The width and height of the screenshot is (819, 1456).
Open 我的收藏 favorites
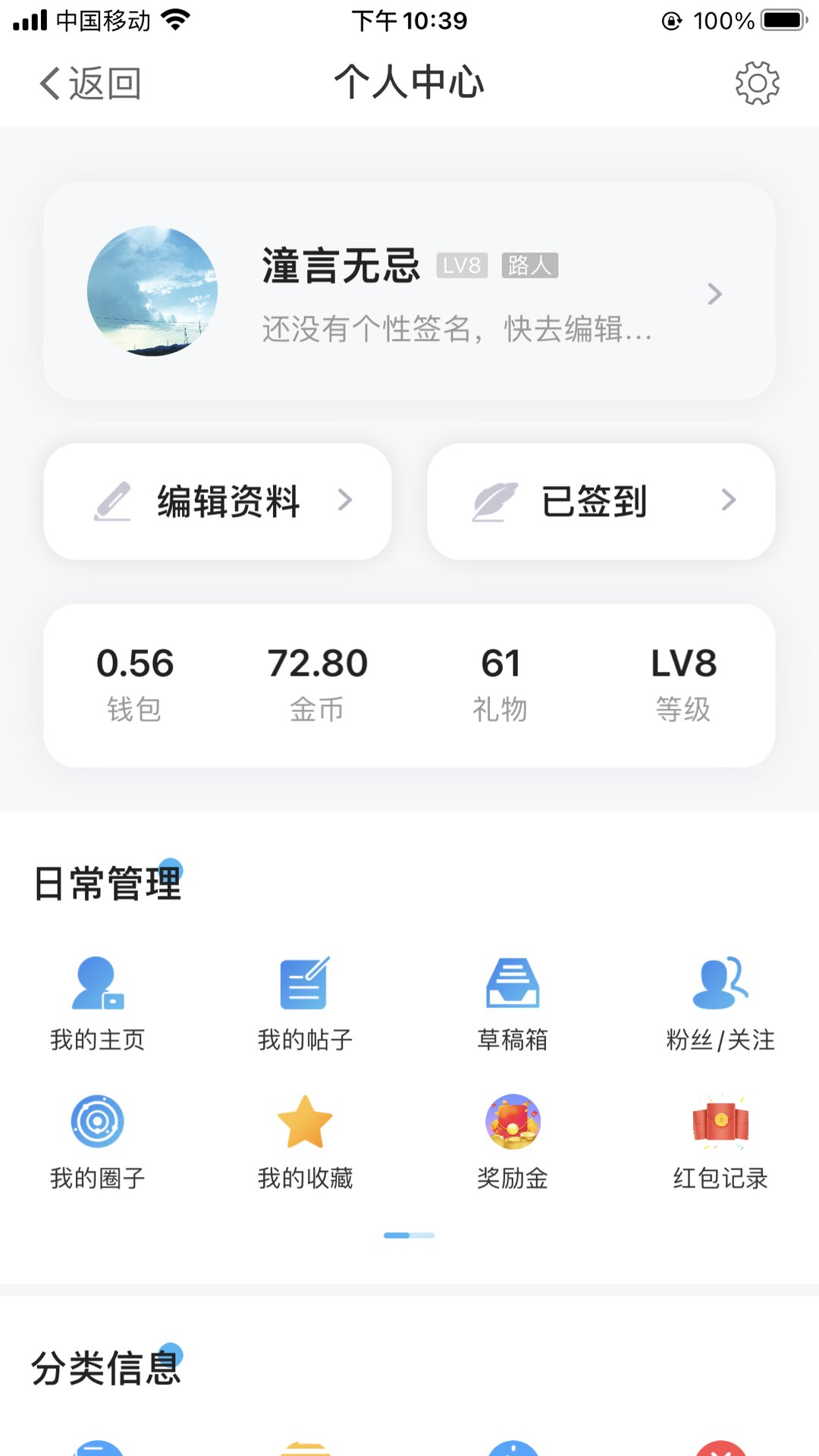305,1141
